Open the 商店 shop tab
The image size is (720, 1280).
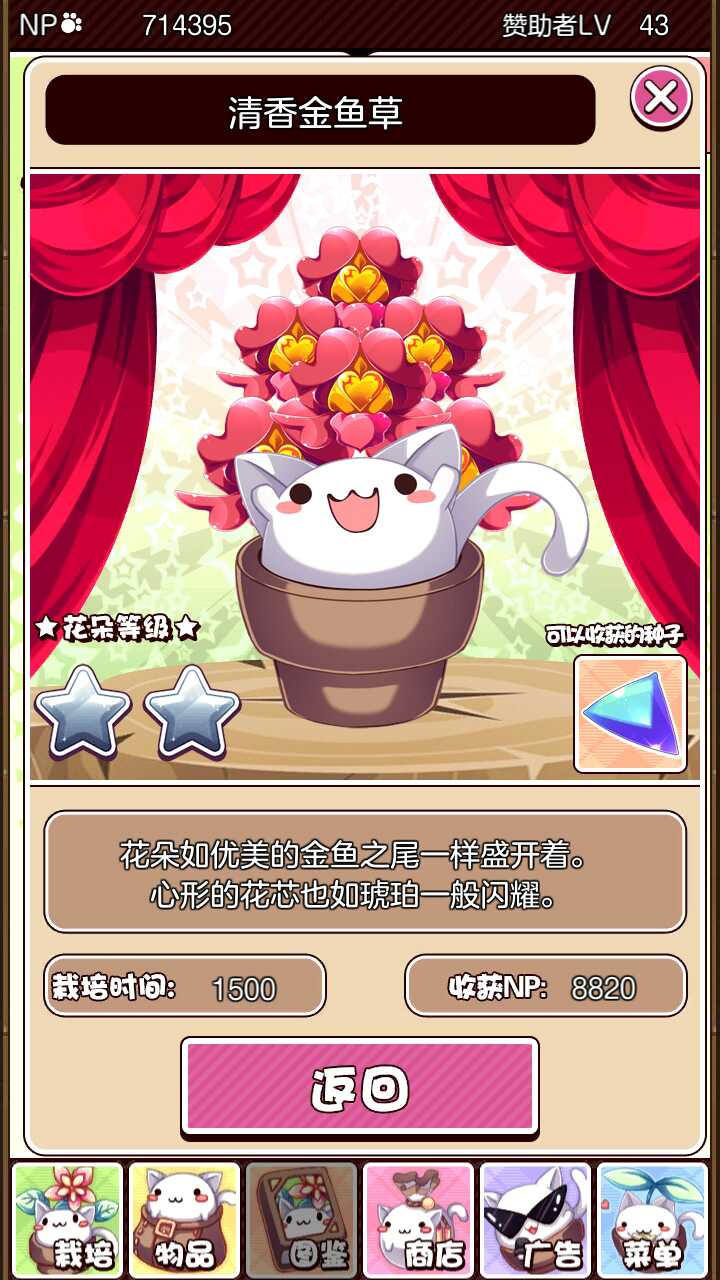[x=418, y=1218]
